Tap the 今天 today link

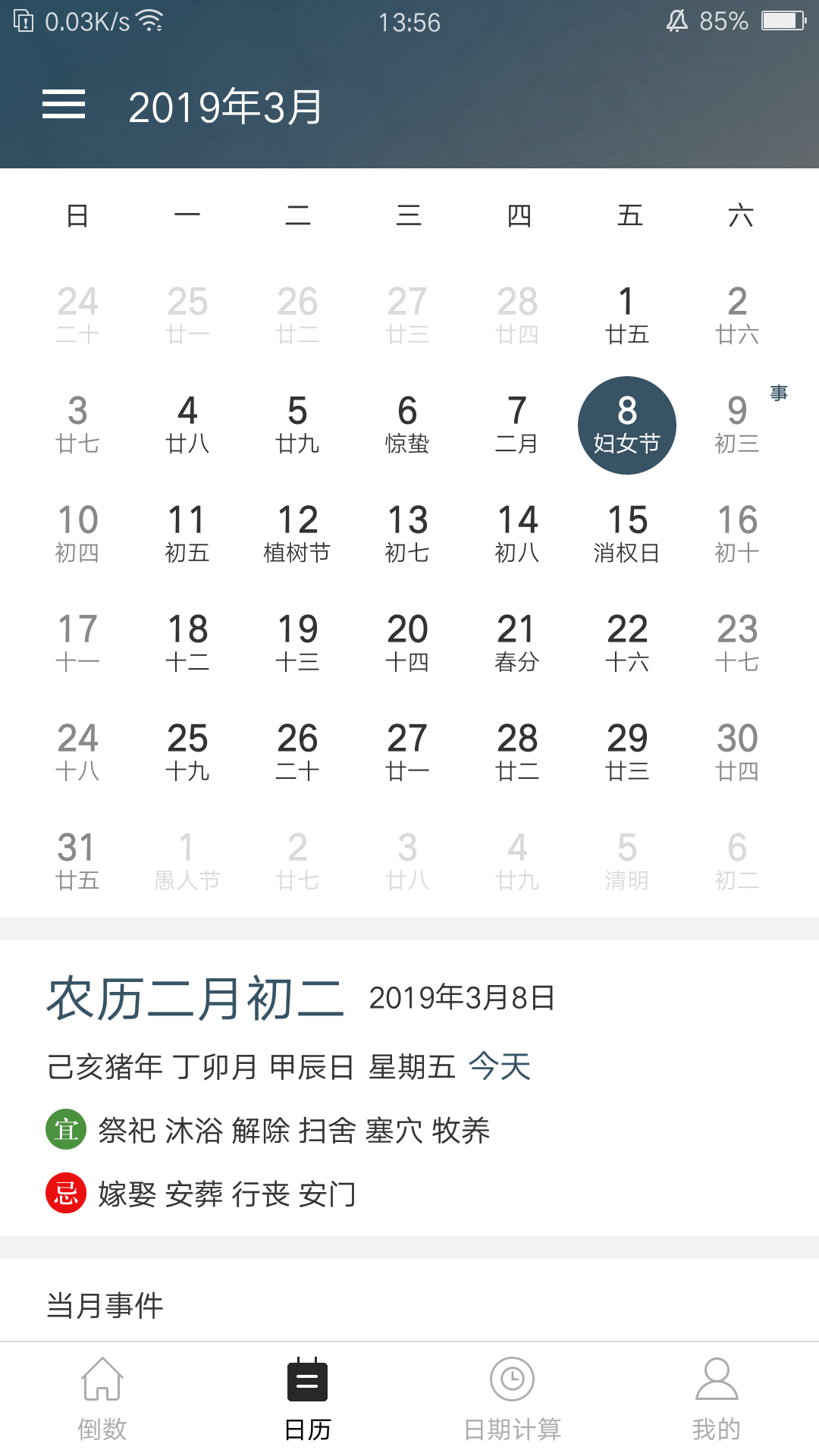coord(500,1066)
